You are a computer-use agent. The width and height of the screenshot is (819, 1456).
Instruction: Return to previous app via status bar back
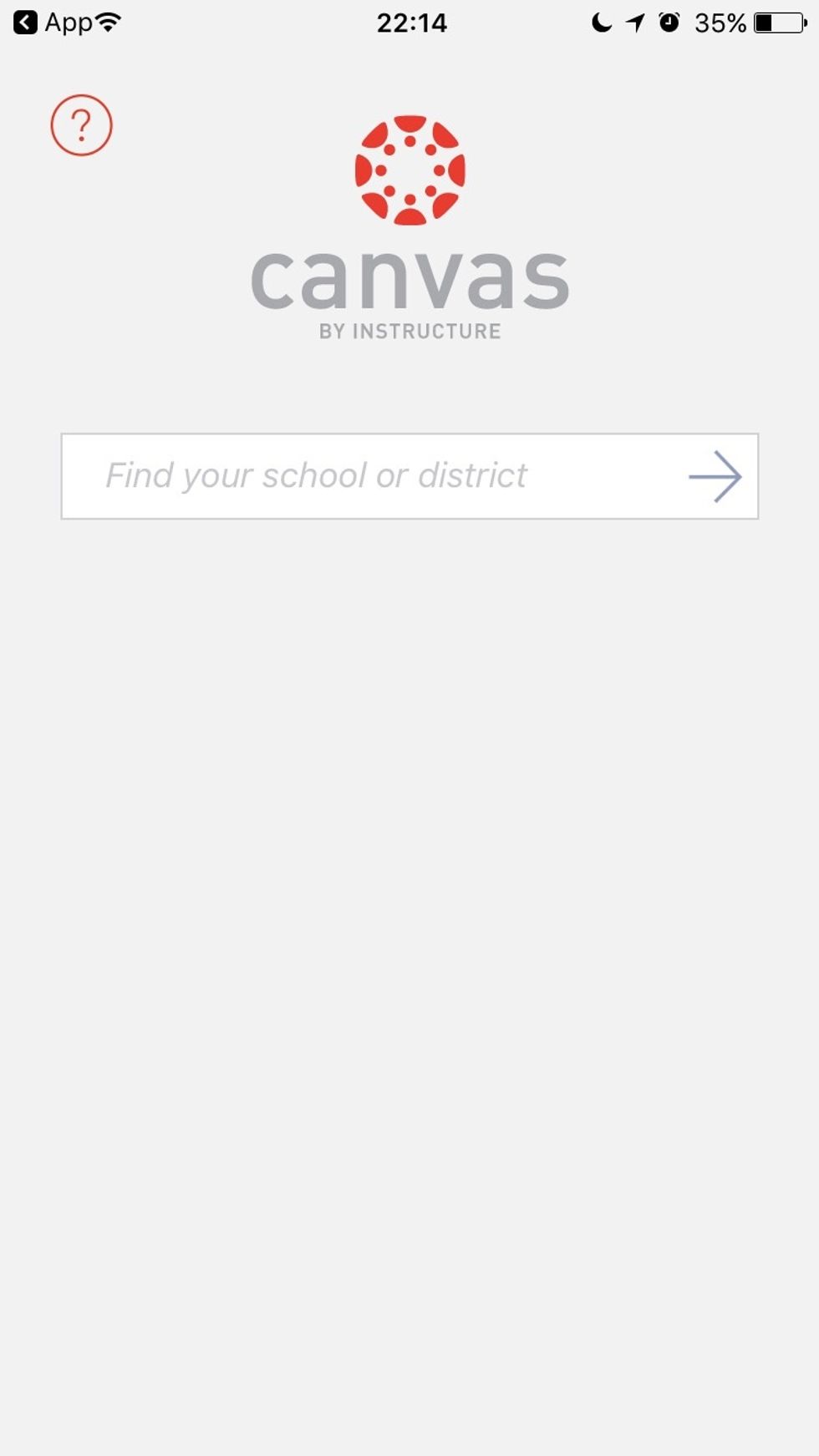point(50,23)
